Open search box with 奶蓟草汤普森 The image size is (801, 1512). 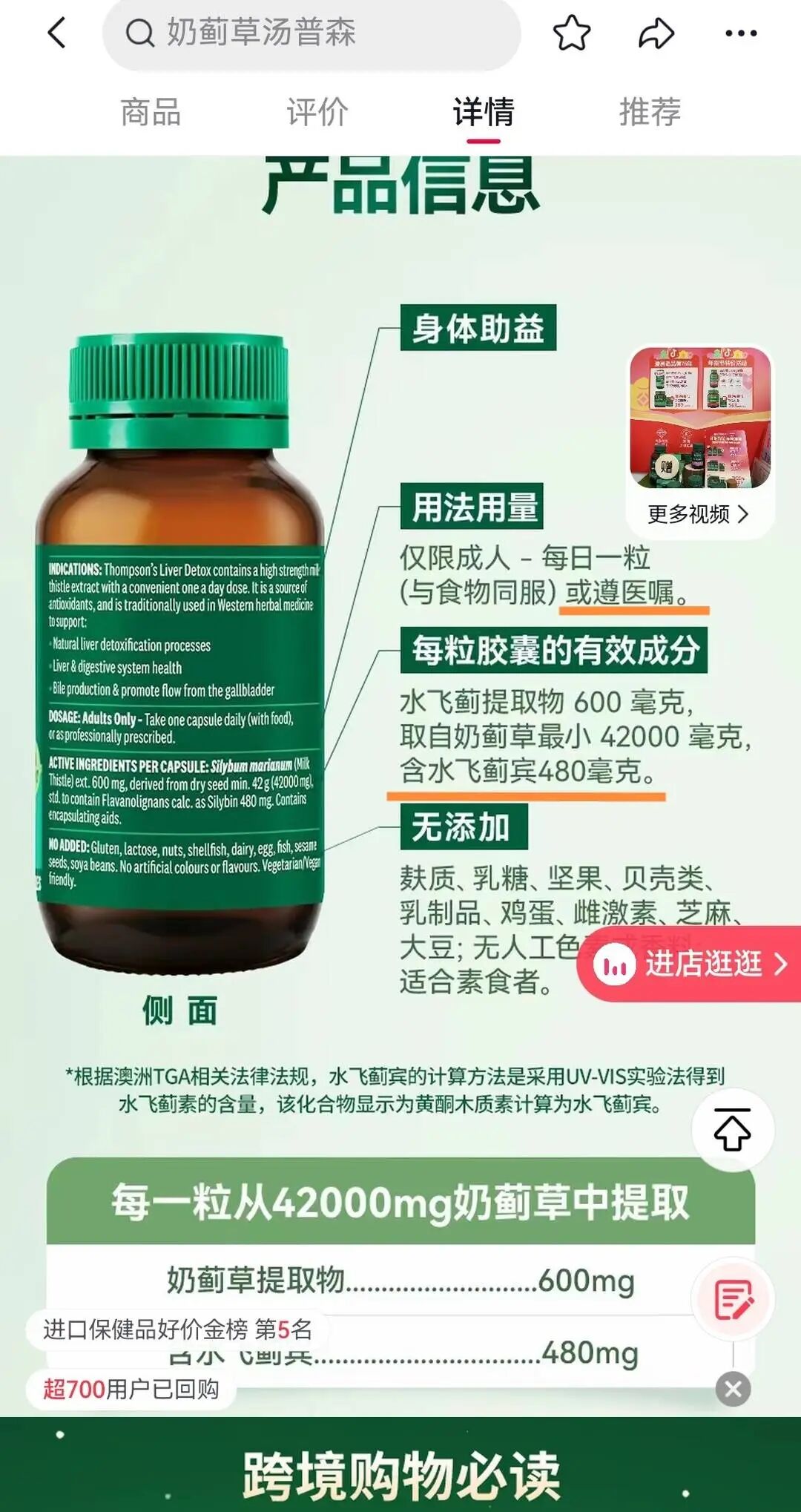(x=311, y=33)
